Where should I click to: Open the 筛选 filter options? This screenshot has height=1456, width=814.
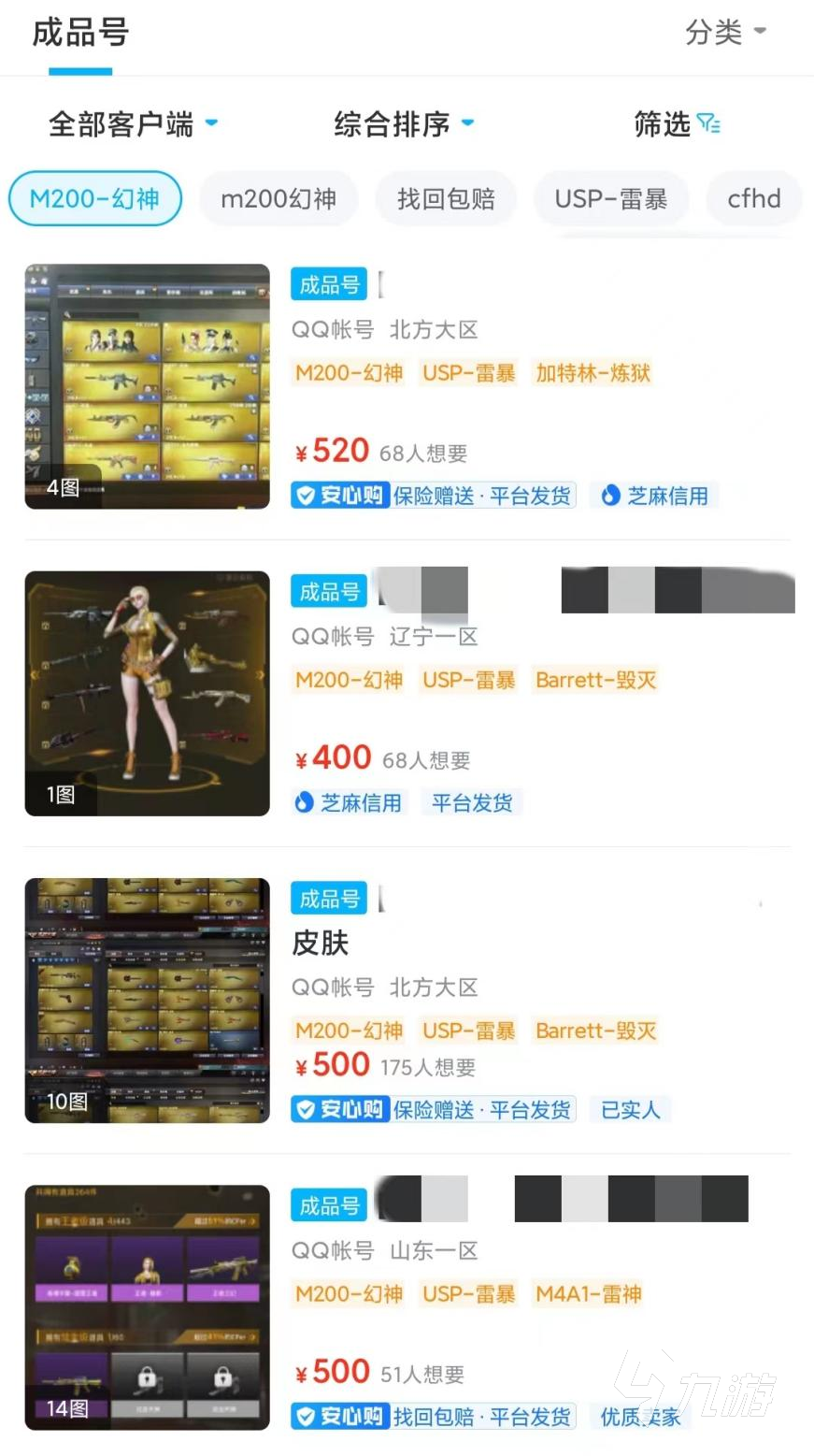676,123
